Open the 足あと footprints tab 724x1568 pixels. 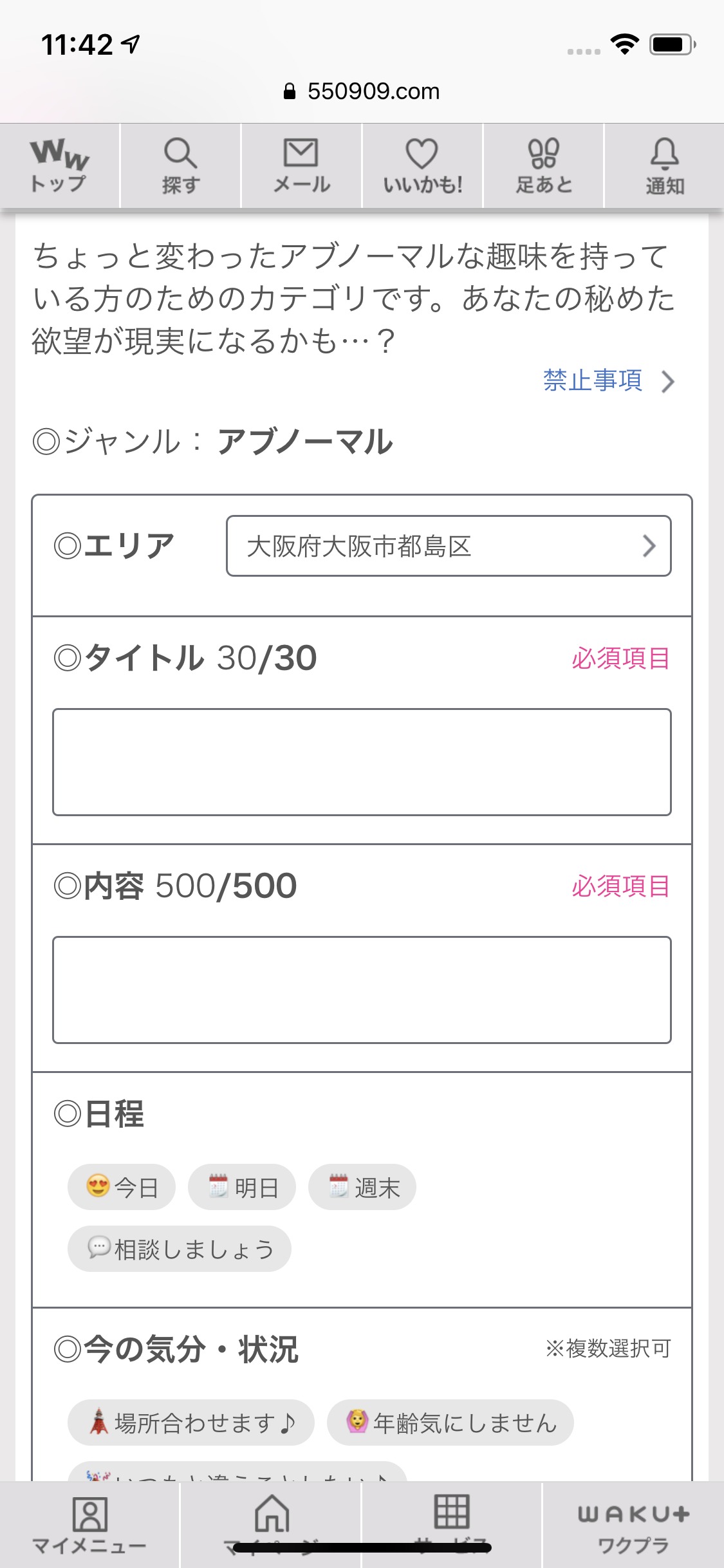tap(544, 165)
